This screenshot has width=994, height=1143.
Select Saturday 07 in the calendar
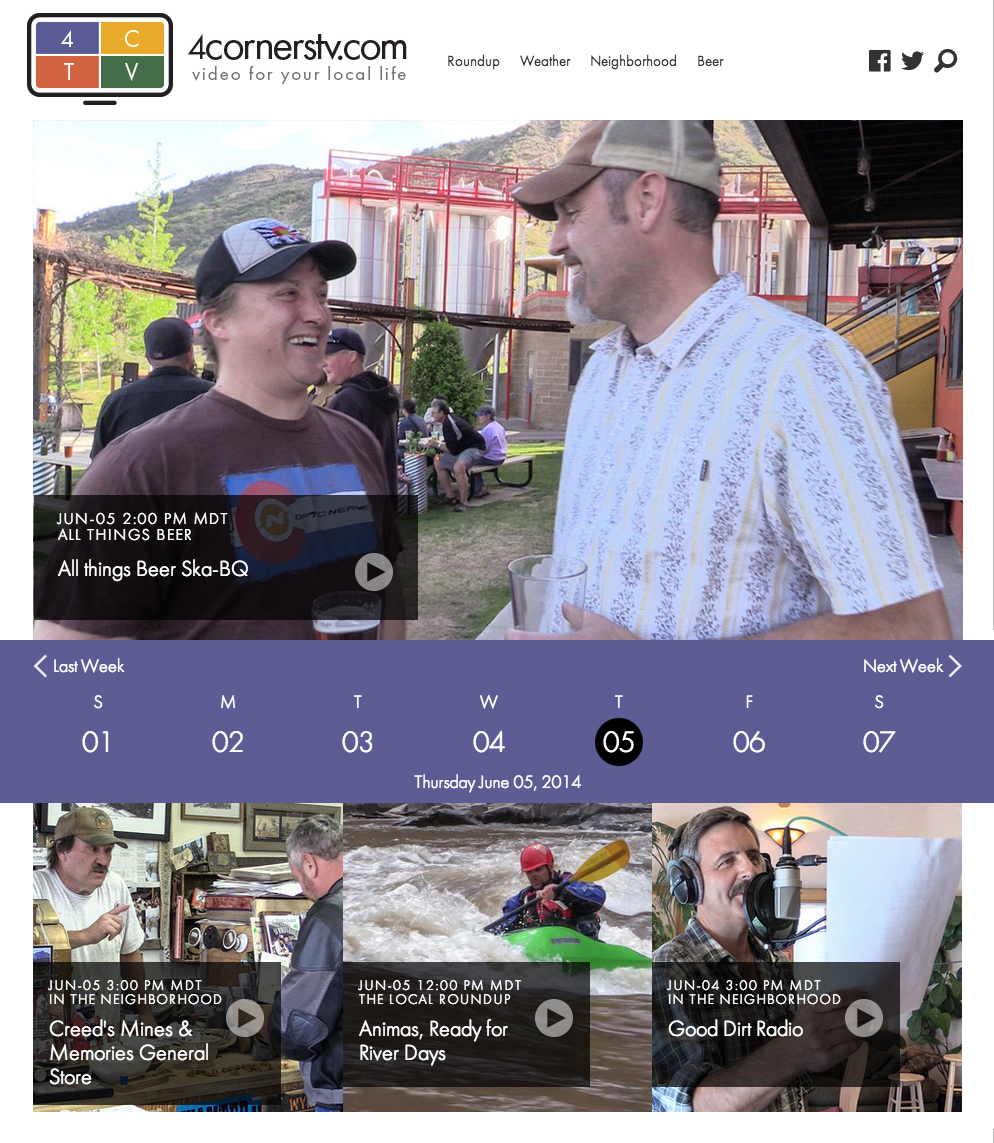(x=878, y=742)
